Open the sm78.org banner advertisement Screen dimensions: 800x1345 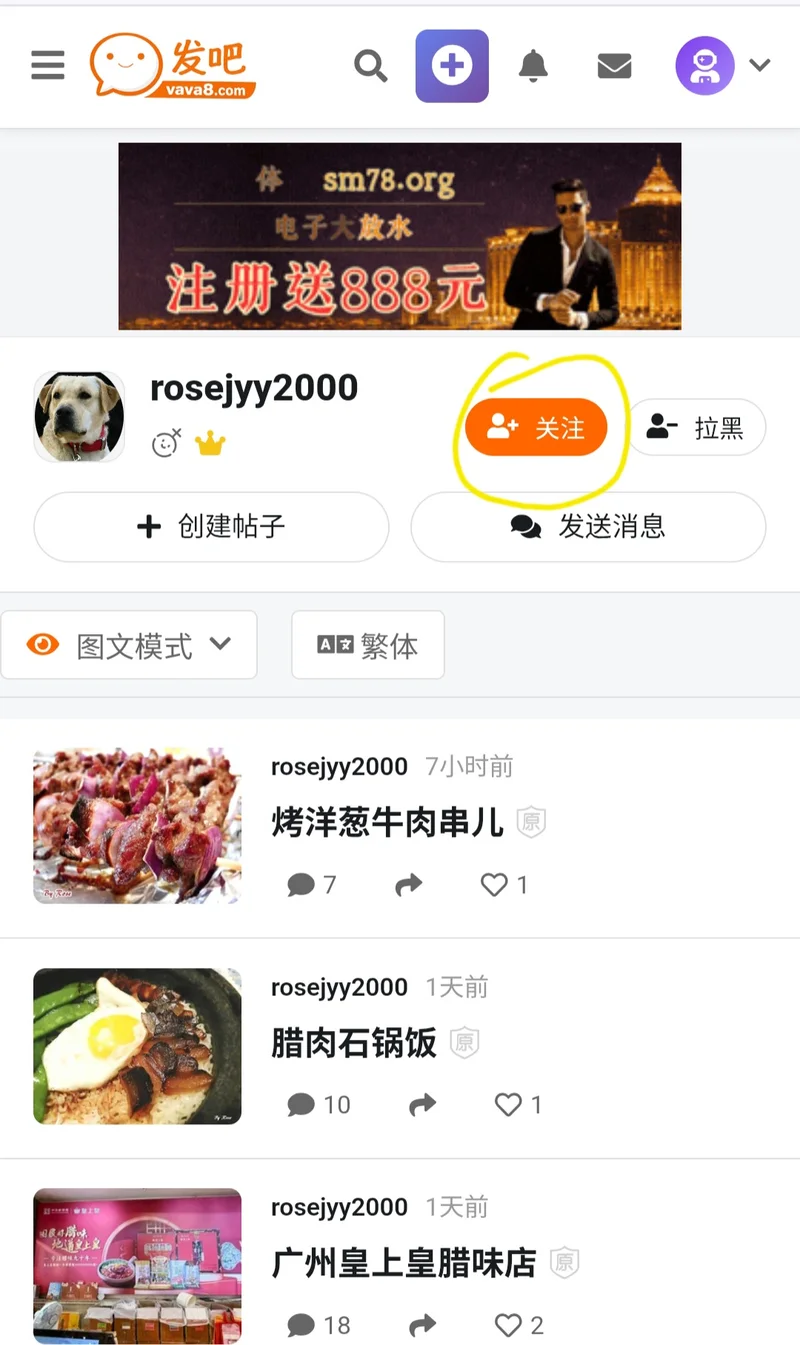pos(399,236)
